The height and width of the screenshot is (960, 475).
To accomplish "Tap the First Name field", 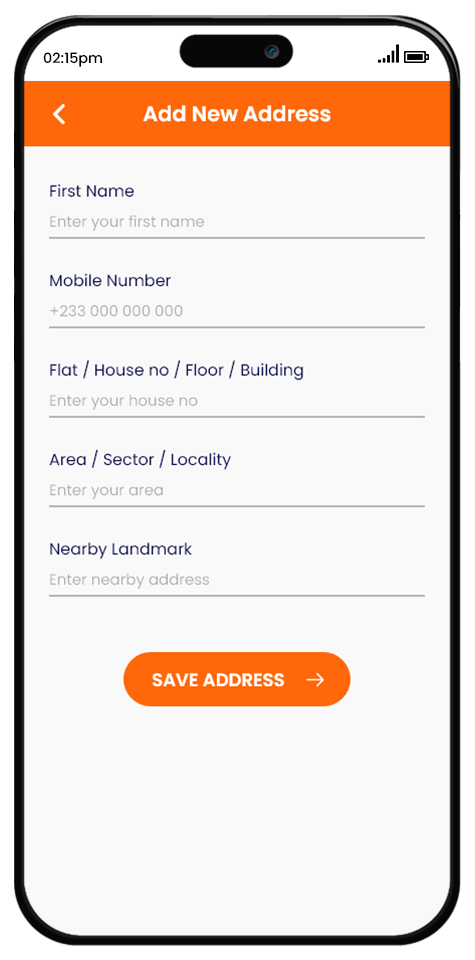I will [236, 222].
